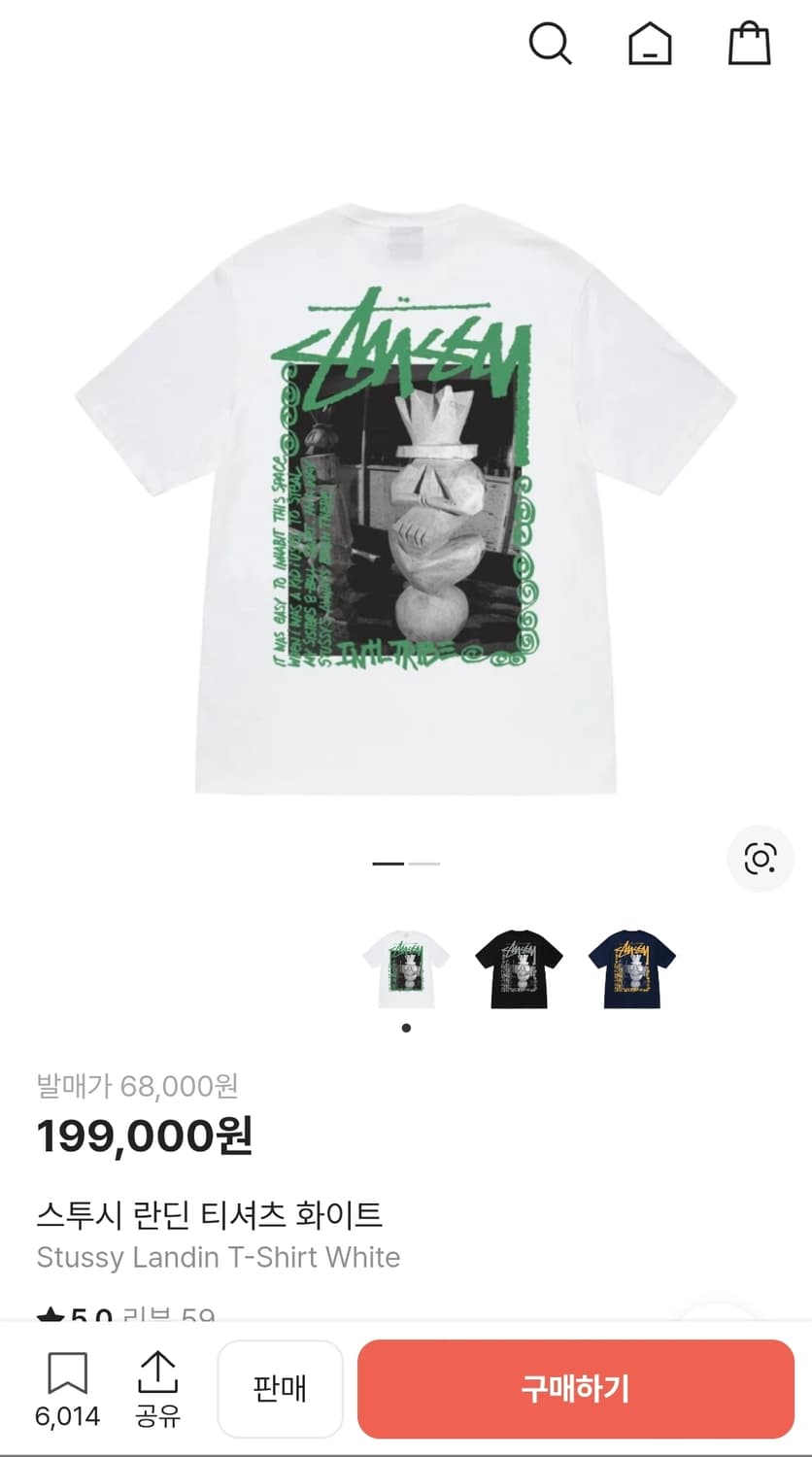Click the 발매가 68,000원 release price
Image resolution: width=812 pixels, height=1457 pixels.
pyautogui.click(x=139, y=1087)
